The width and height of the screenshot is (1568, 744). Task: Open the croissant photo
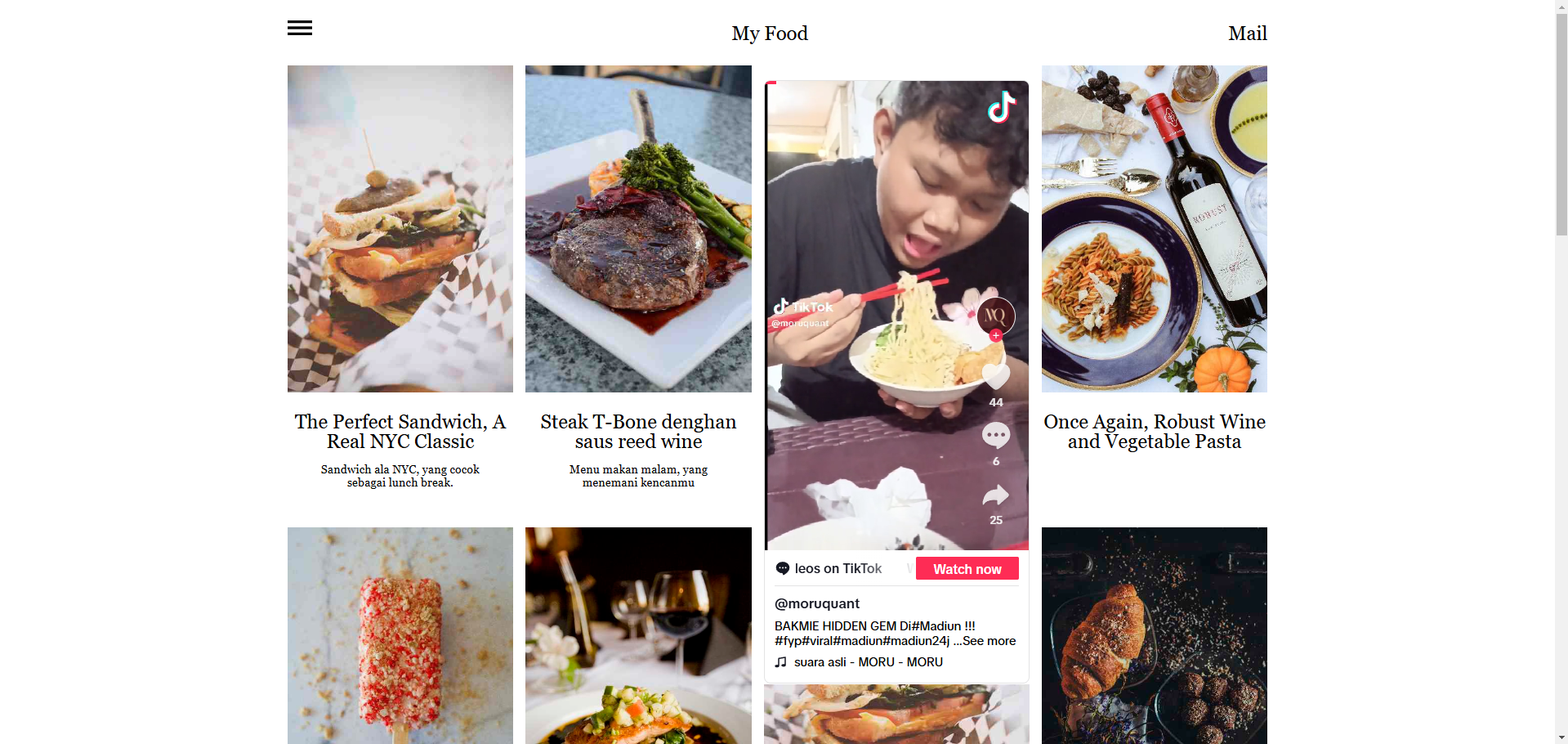pyautogui.click(x=1154, y=635)
